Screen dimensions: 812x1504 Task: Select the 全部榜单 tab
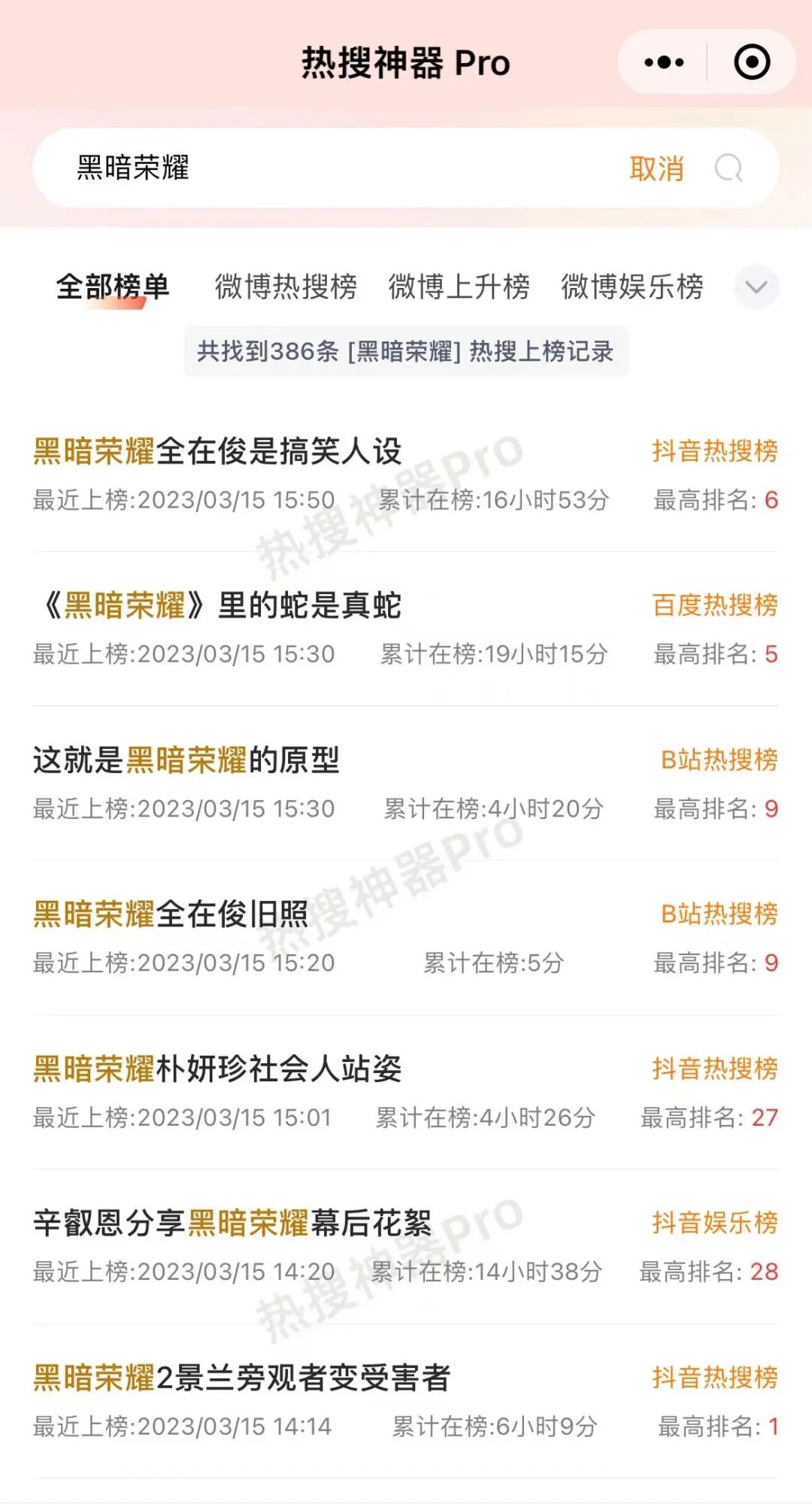coord(113,287)
